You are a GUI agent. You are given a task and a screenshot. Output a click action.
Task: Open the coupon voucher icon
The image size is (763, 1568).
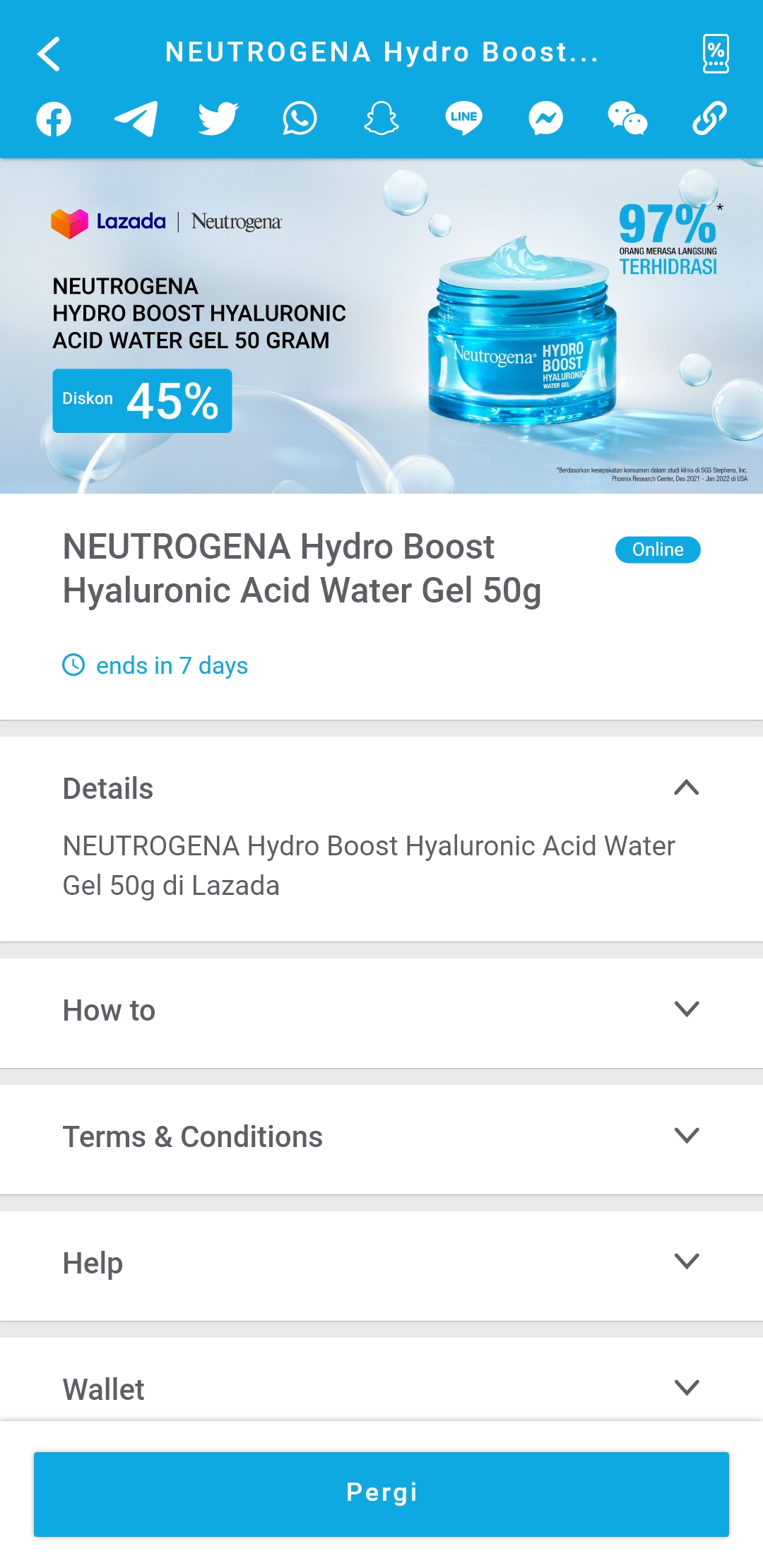tap(716, 54)
